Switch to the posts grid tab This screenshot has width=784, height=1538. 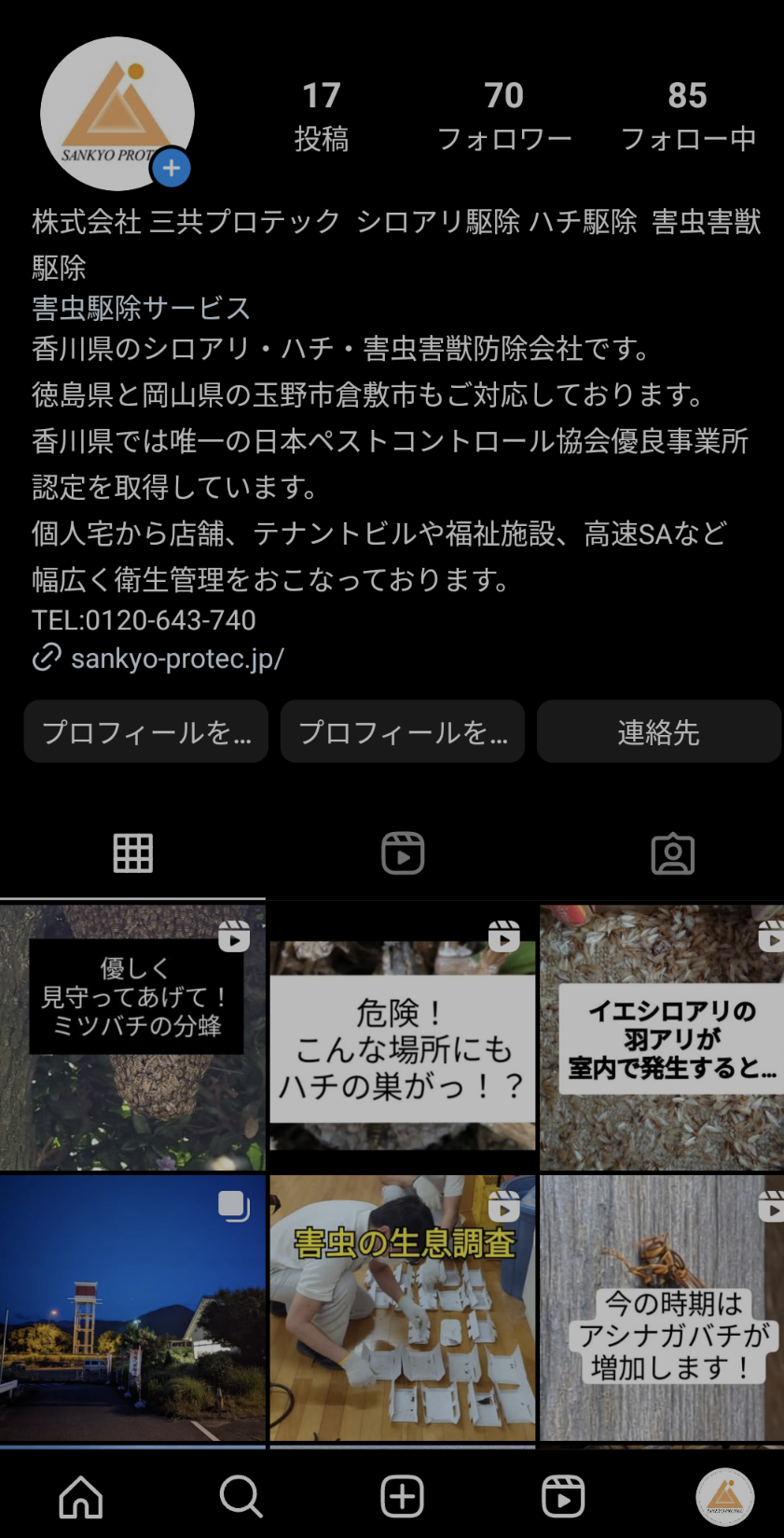click(x=132, y=853)
